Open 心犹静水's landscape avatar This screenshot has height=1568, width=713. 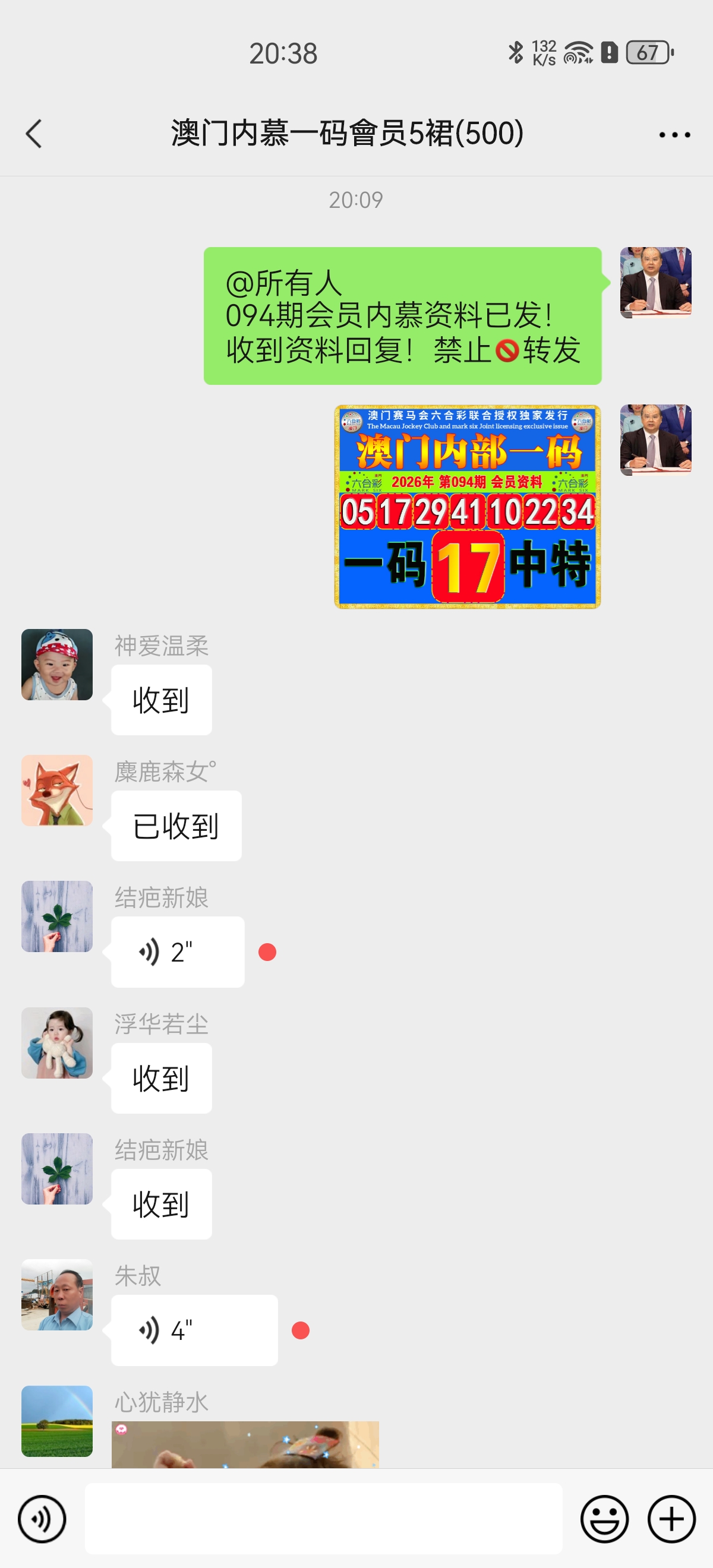coord(57,1421)
